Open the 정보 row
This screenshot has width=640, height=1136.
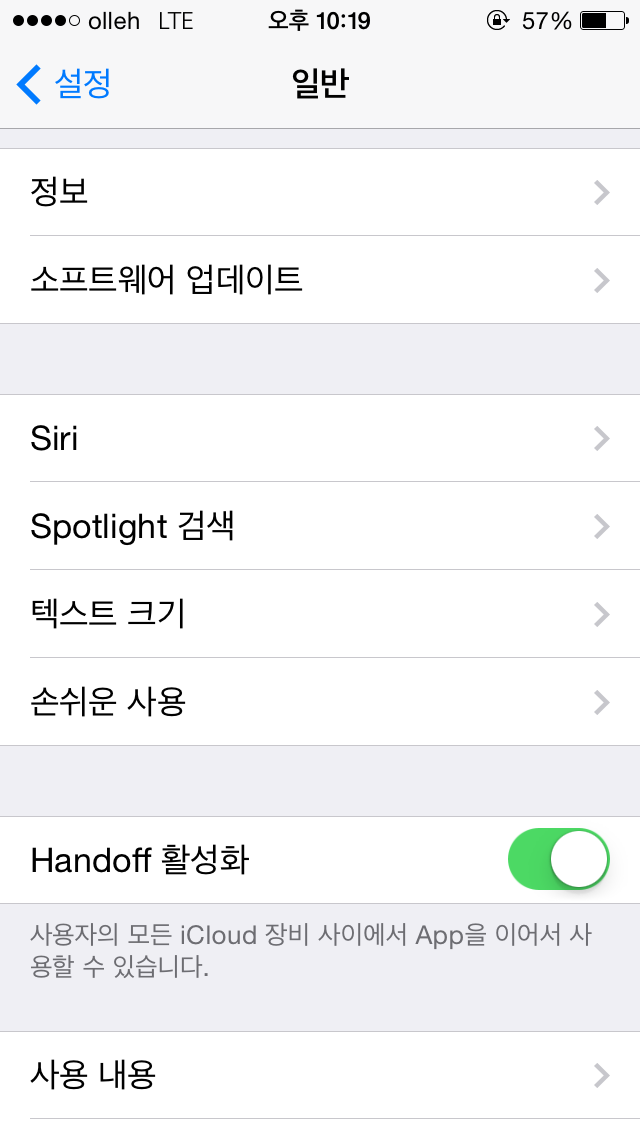[x=320, y=192]
